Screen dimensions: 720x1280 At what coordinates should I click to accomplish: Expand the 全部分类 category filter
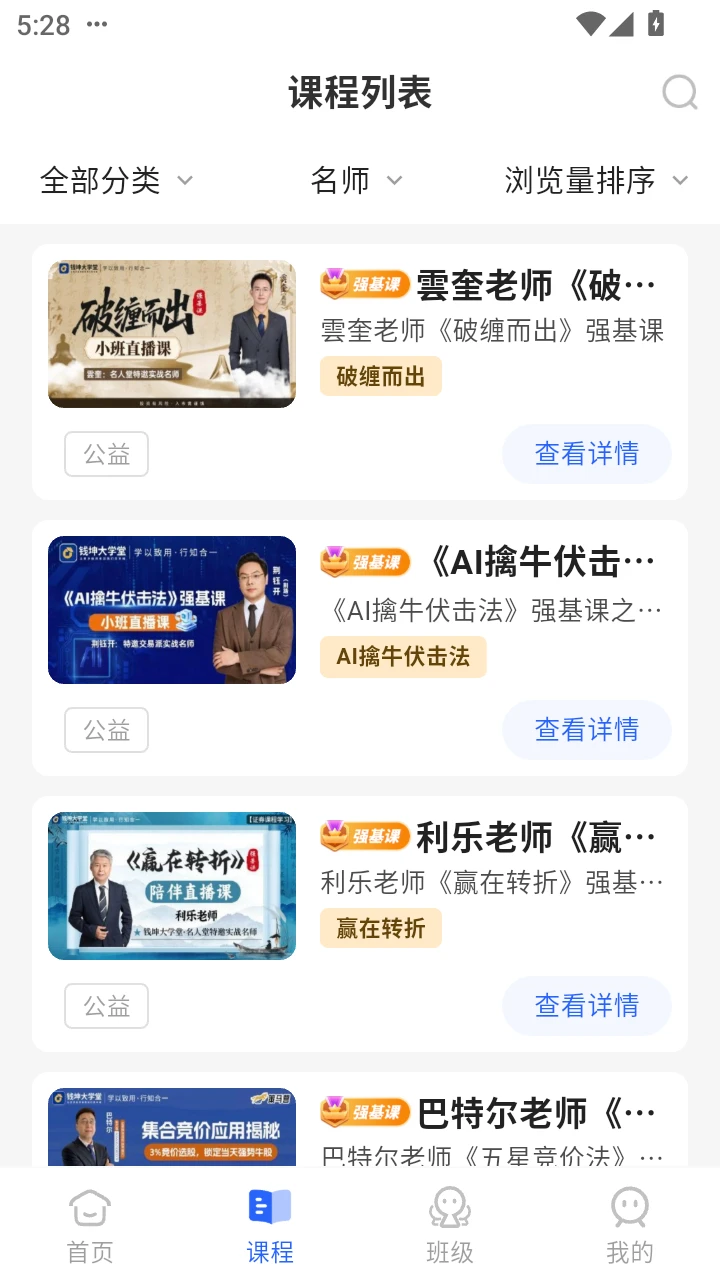[x=115, y=180]
